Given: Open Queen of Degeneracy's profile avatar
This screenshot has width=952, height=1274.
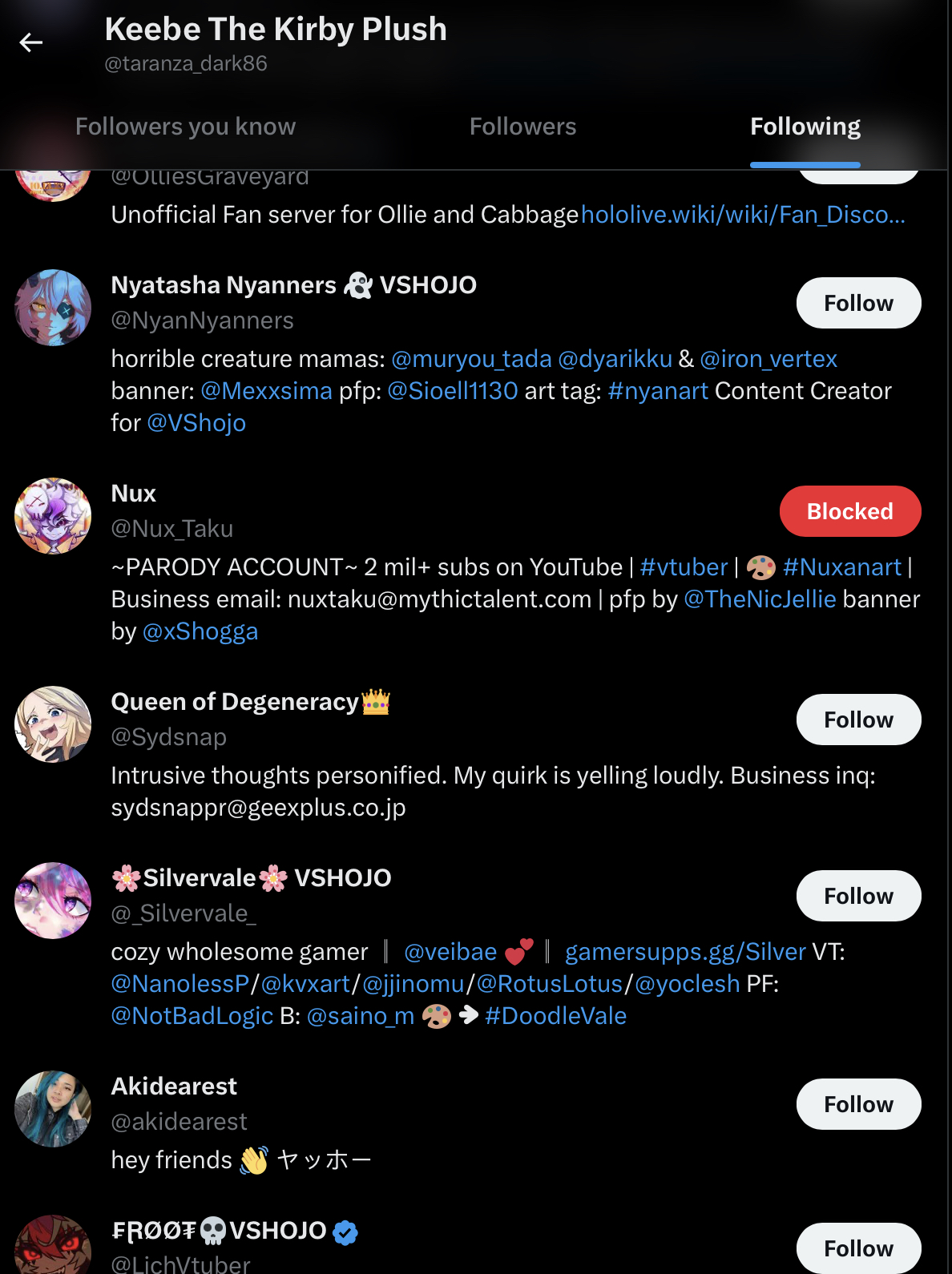Looking at the screenshot, I should click(x=53, y=724).
